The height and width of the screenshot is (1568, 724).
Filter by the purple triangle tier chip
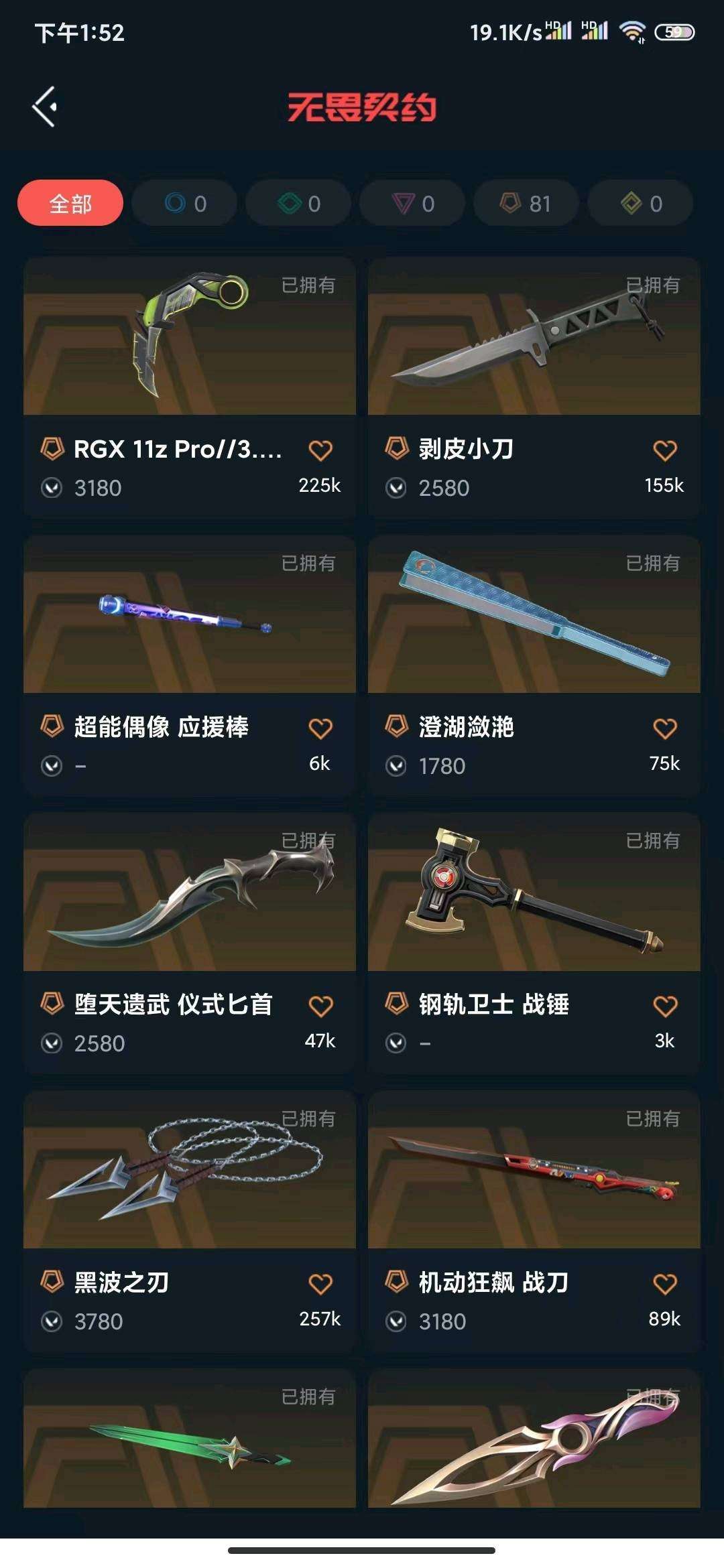[x=412, y=203]
